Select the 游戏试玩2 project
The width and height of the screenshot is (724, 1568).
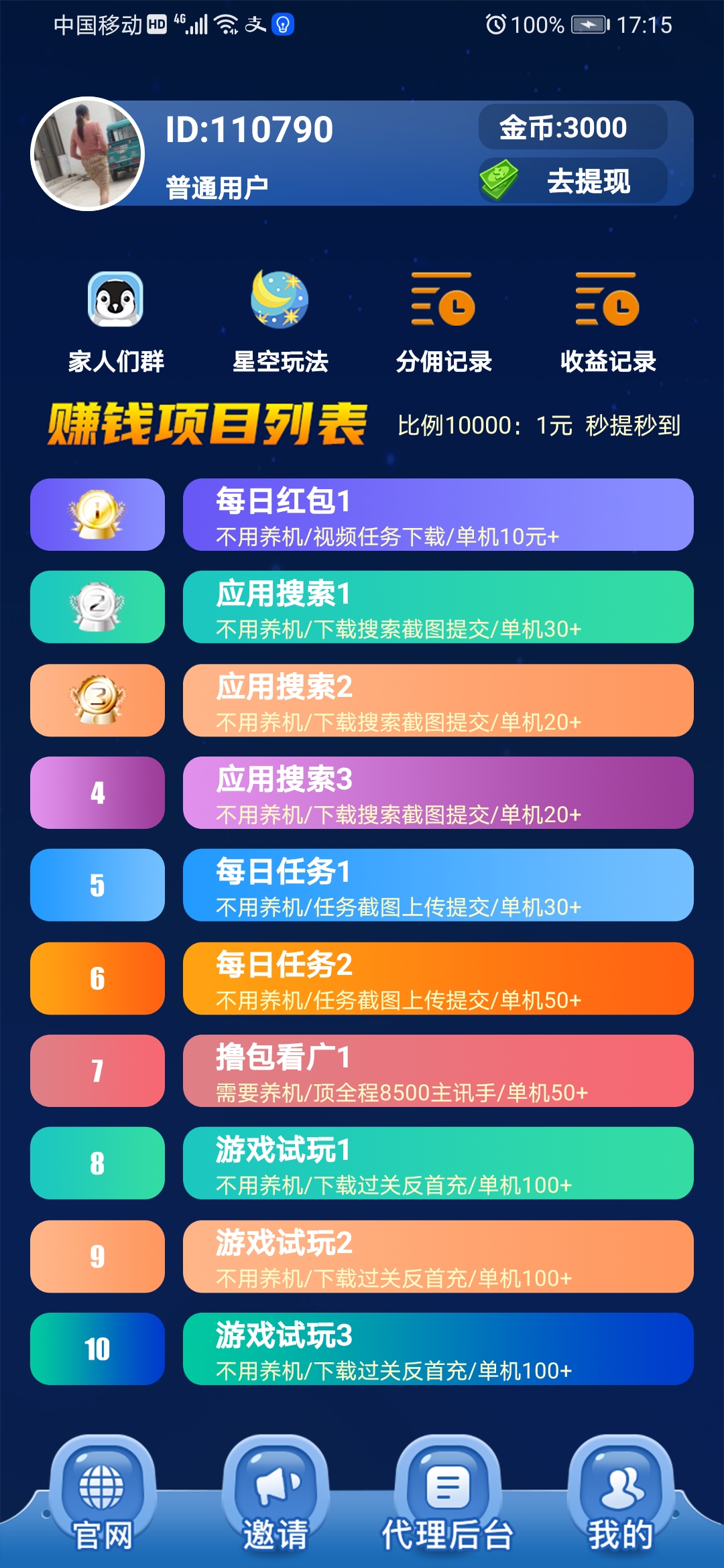(438, 1256)
